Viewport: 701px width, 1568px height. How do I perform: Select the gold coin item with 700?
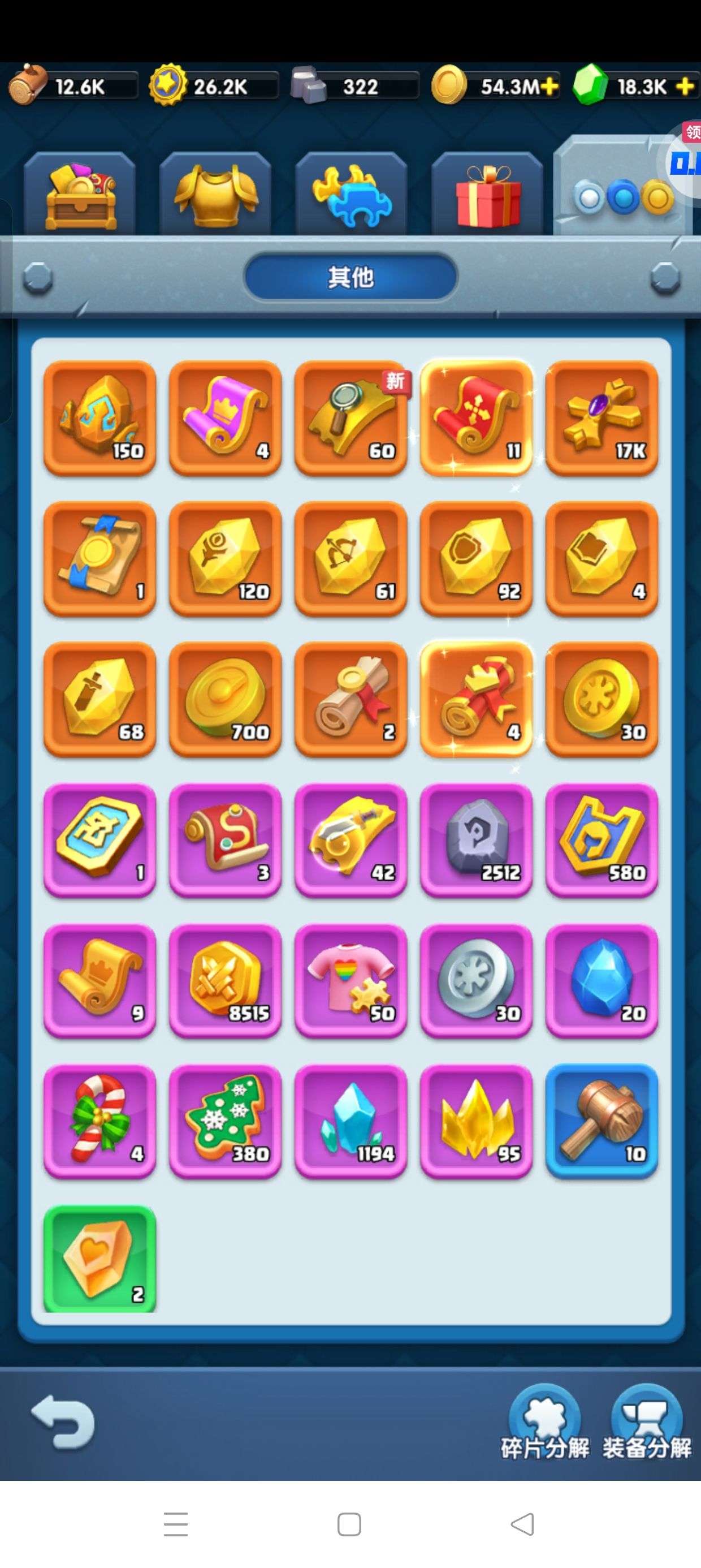pyautogui.click(x=226, y=699)
